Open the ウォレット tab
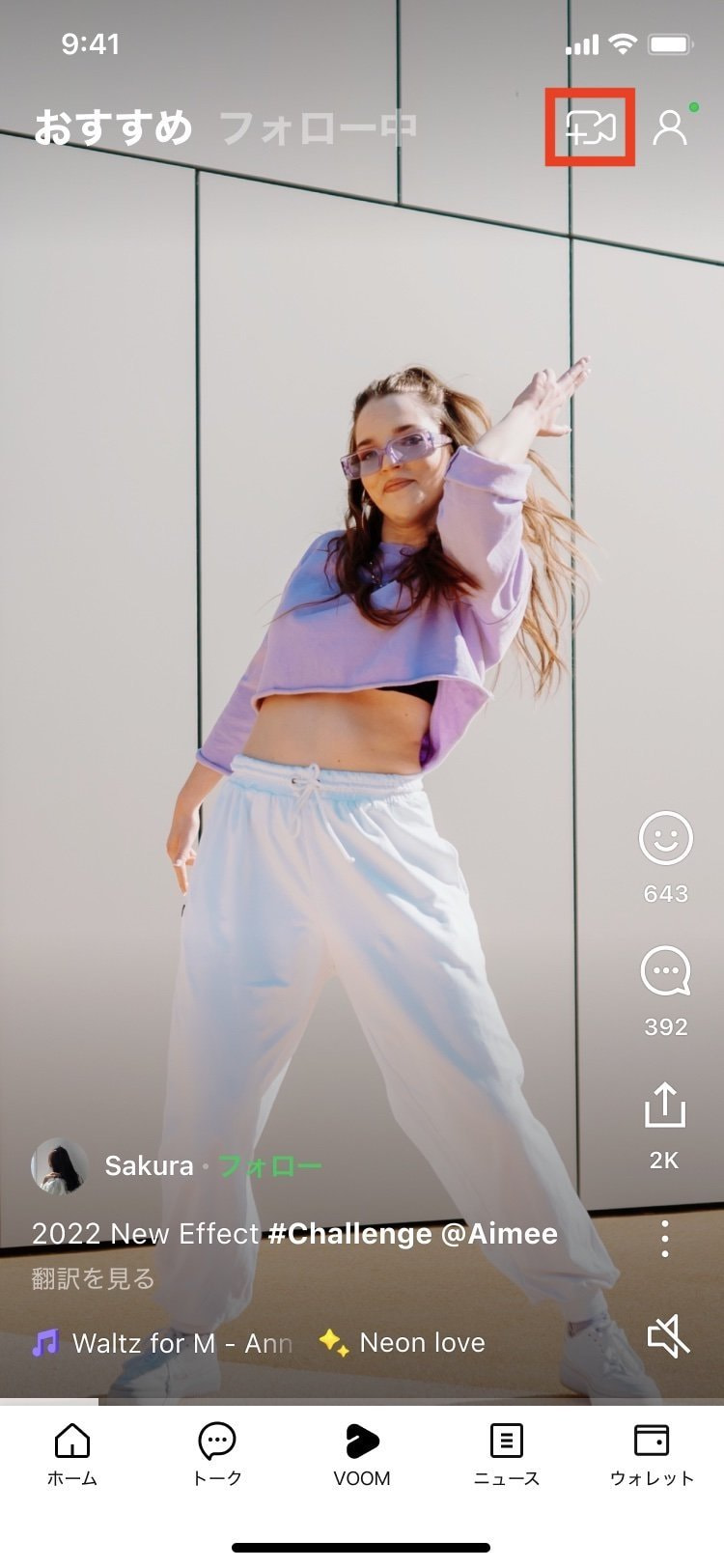The image size is (724, 1568). tap(652, 1453)
